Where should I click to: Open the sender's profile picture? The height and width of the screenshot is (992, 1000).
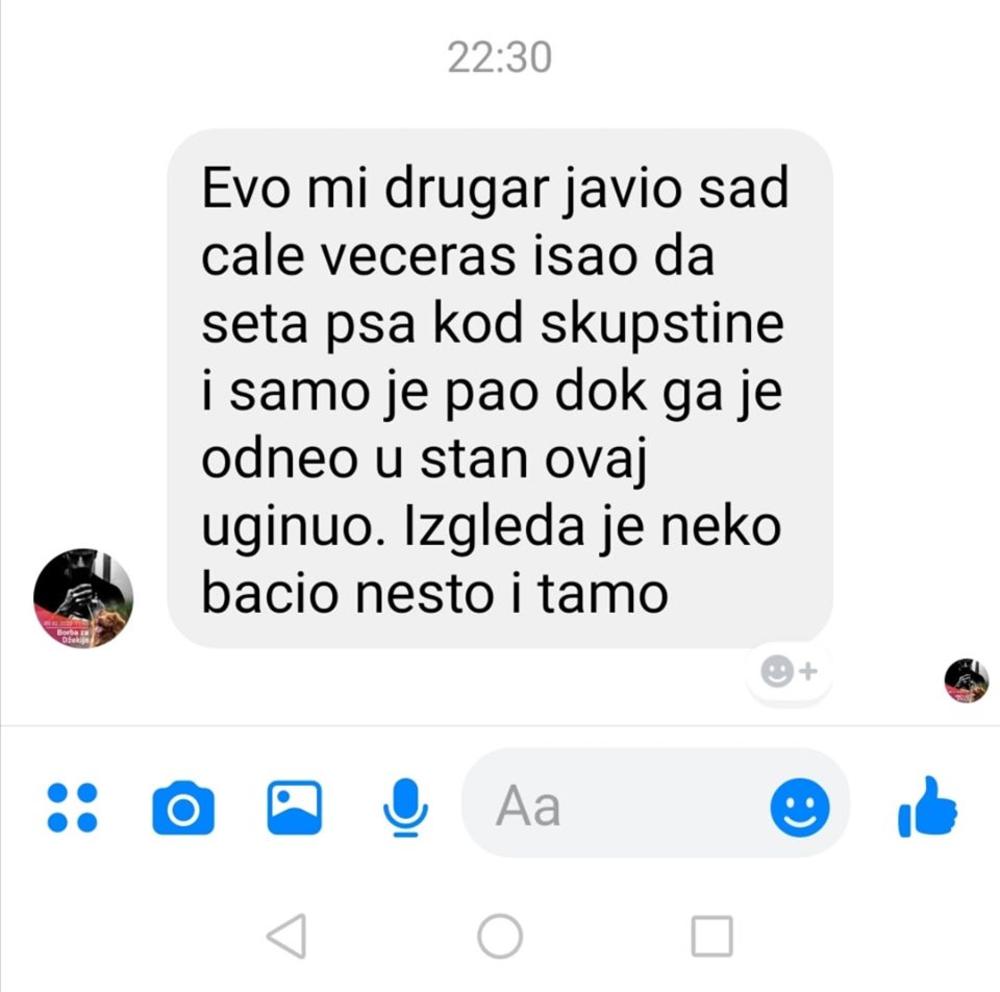83,598
